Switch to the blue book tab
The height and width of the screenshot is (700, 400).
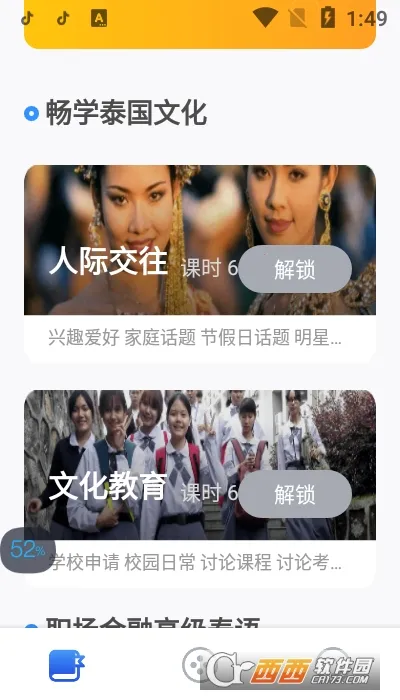coord(67,665)
